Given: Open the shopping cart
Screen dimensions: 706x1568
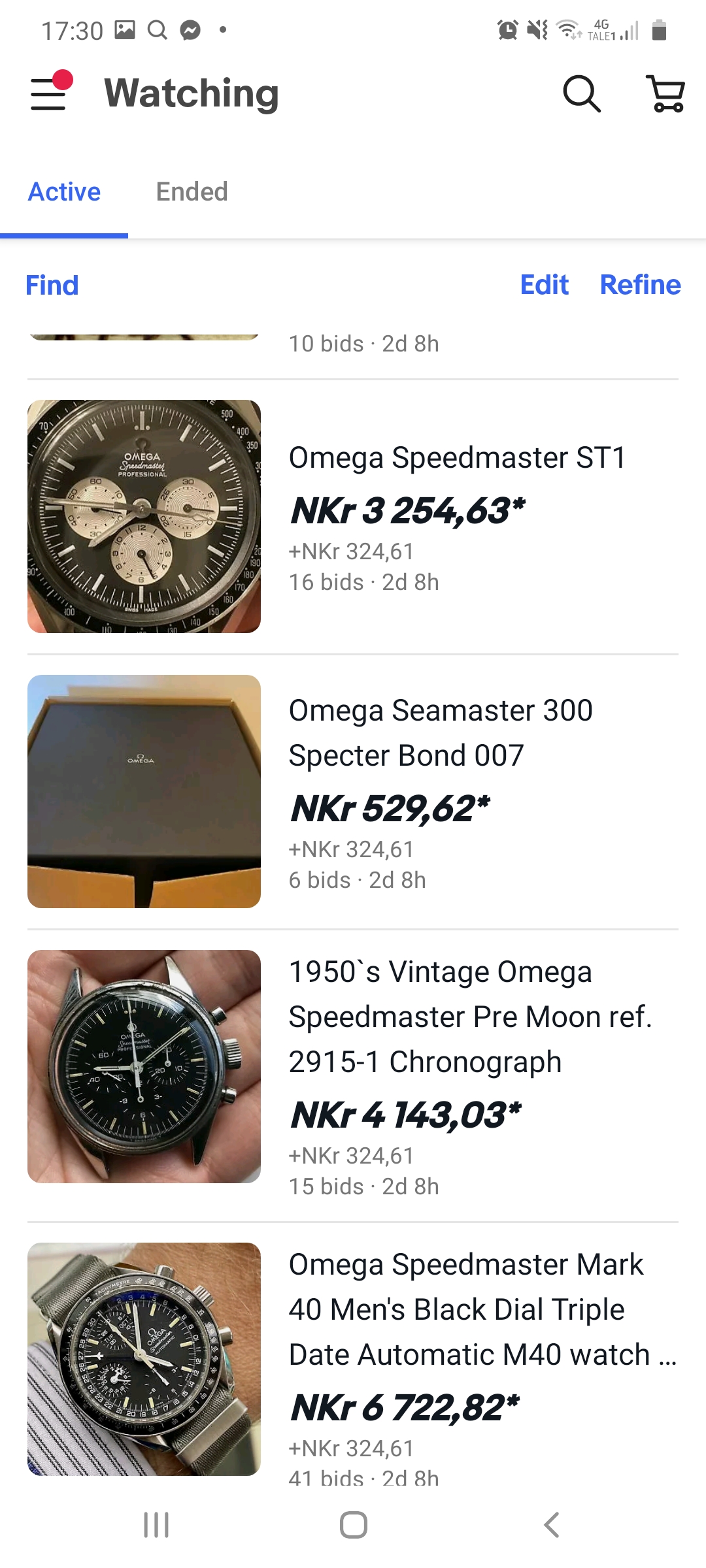Looking at the screenshot, I should tap(665, 93).
